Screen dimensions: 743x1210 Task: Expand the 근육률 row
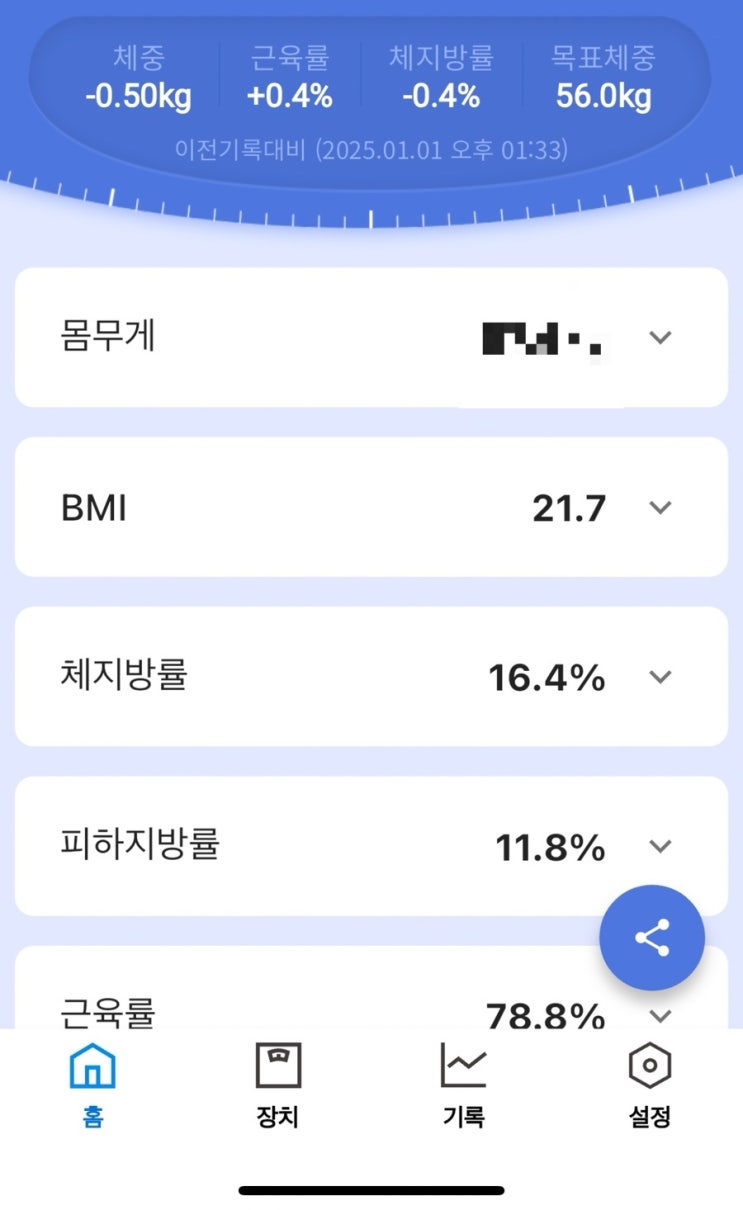point(659,1016)
